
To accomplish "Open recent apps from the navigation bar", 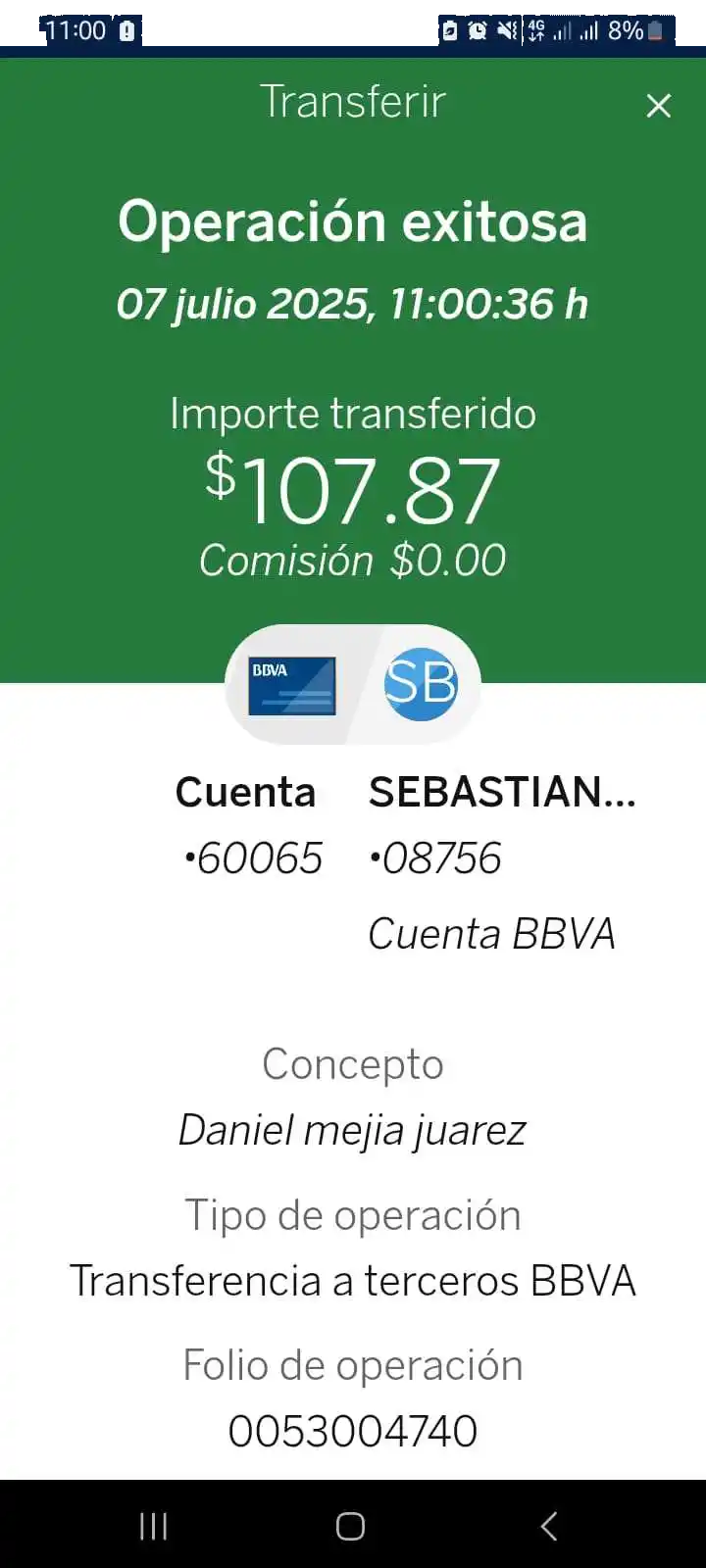I will [x=154, y=1526].
